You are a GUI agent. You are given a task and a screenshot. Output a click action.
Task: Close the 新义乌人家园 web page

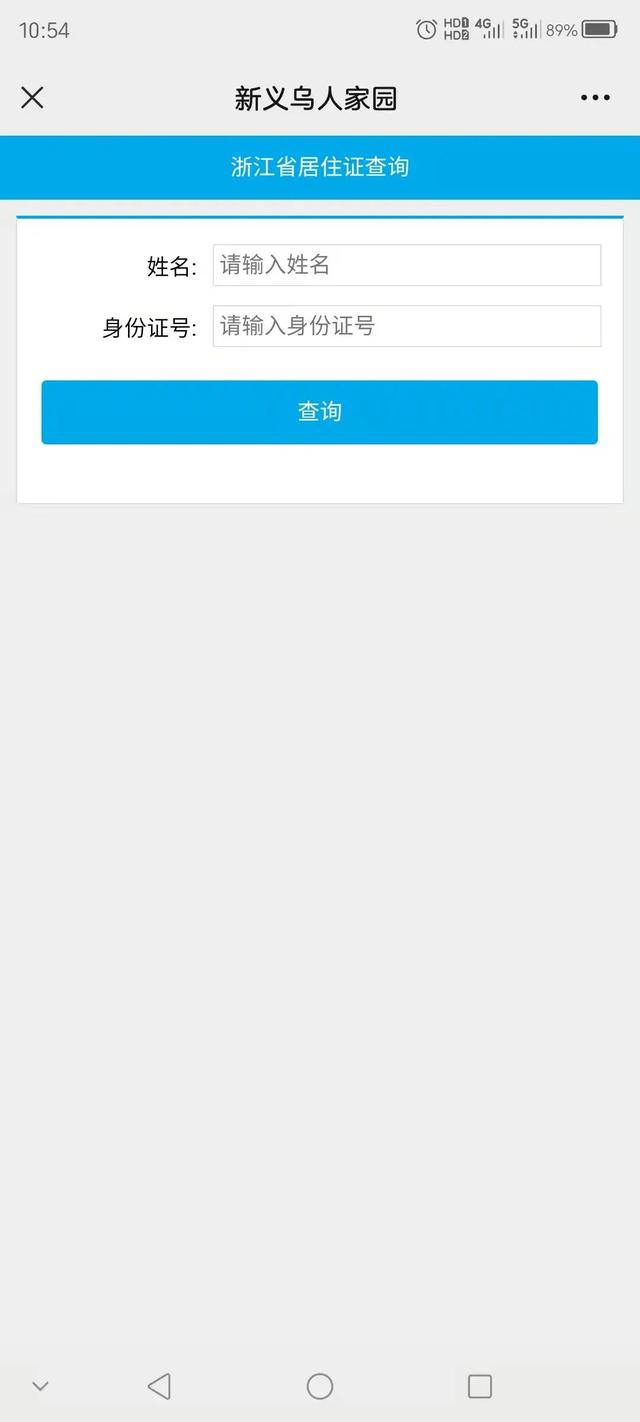click(x=32, y=97)
